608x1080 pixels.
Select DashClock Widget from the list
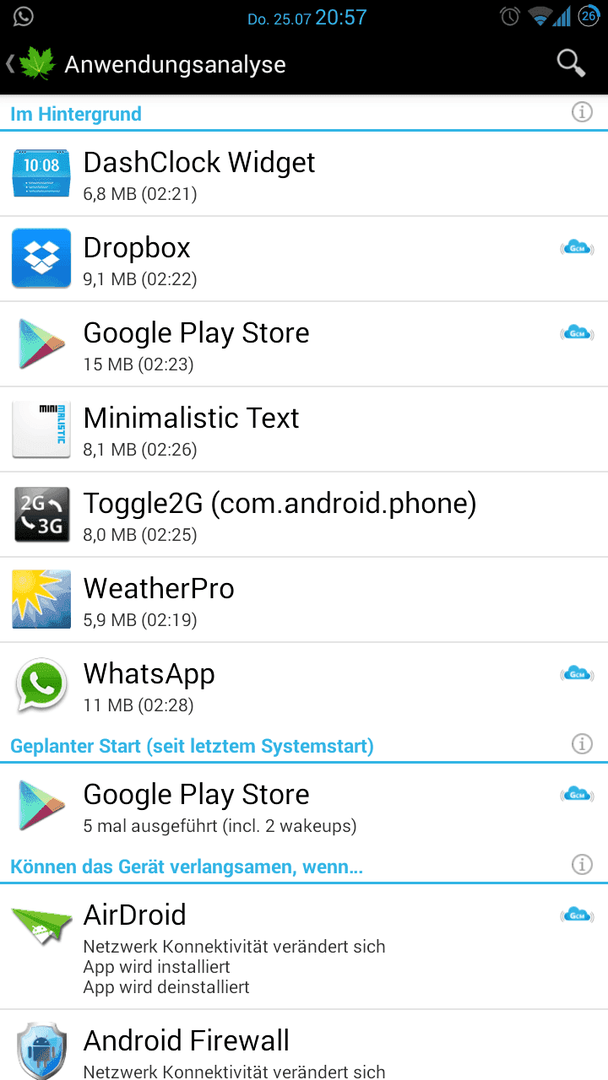[304, 174]
